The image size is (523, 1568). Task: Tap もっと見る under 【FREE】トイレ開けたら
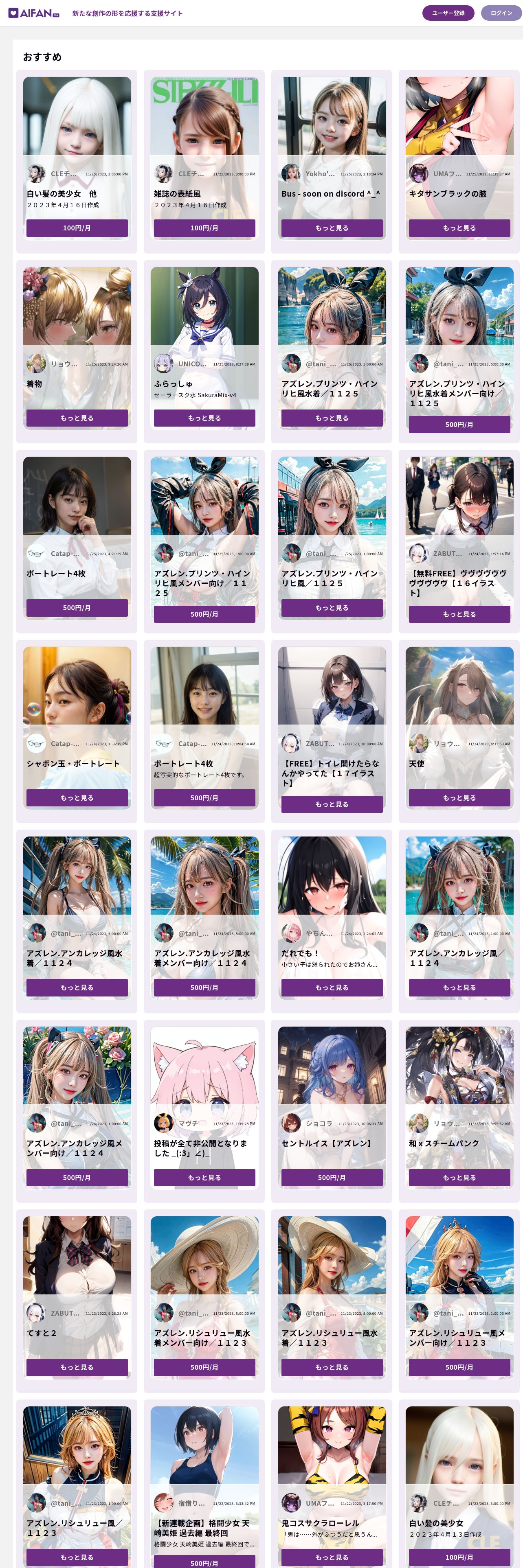click(331, 804)
